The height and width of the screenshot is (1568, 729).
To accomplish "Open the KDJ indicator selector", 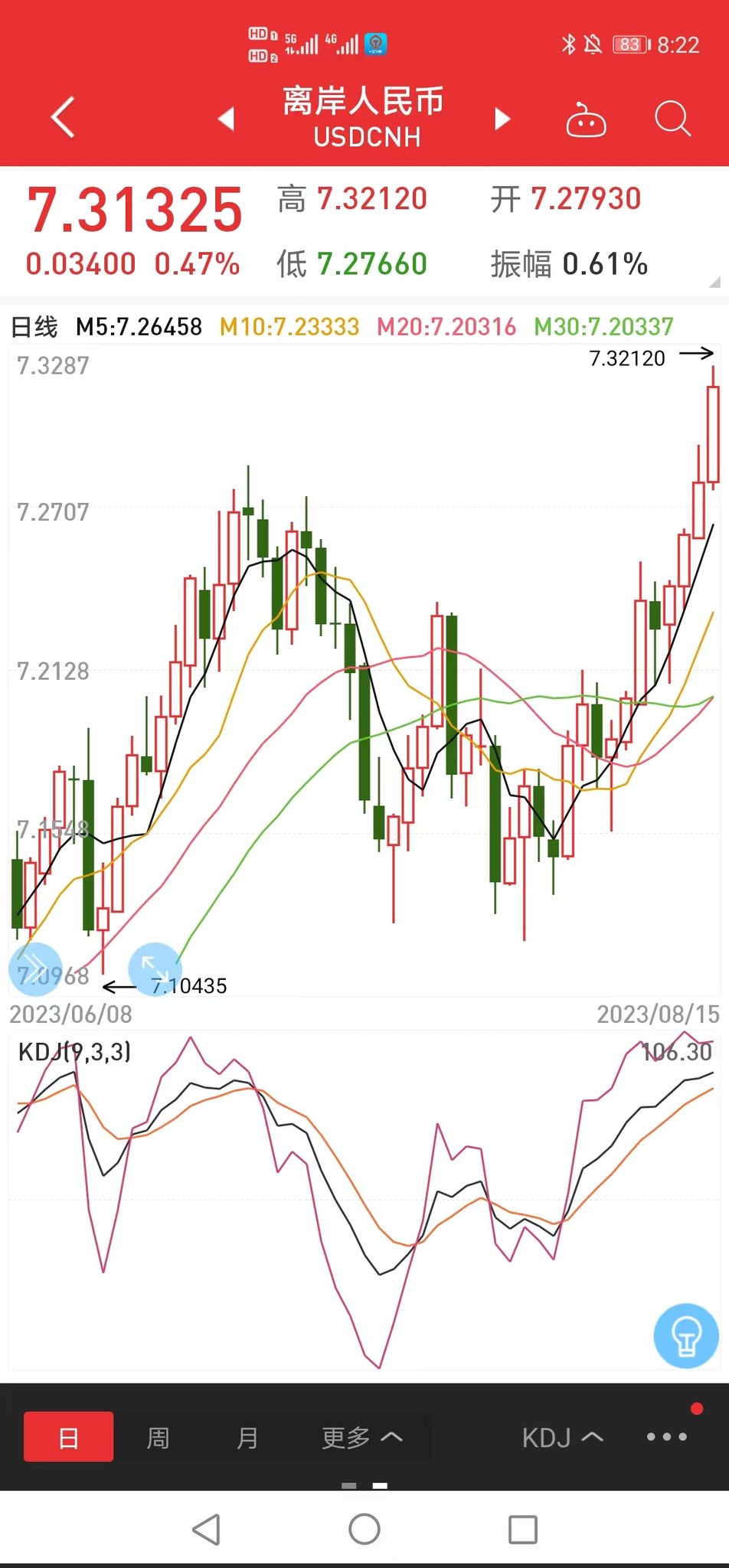I will coord(562,1437).
